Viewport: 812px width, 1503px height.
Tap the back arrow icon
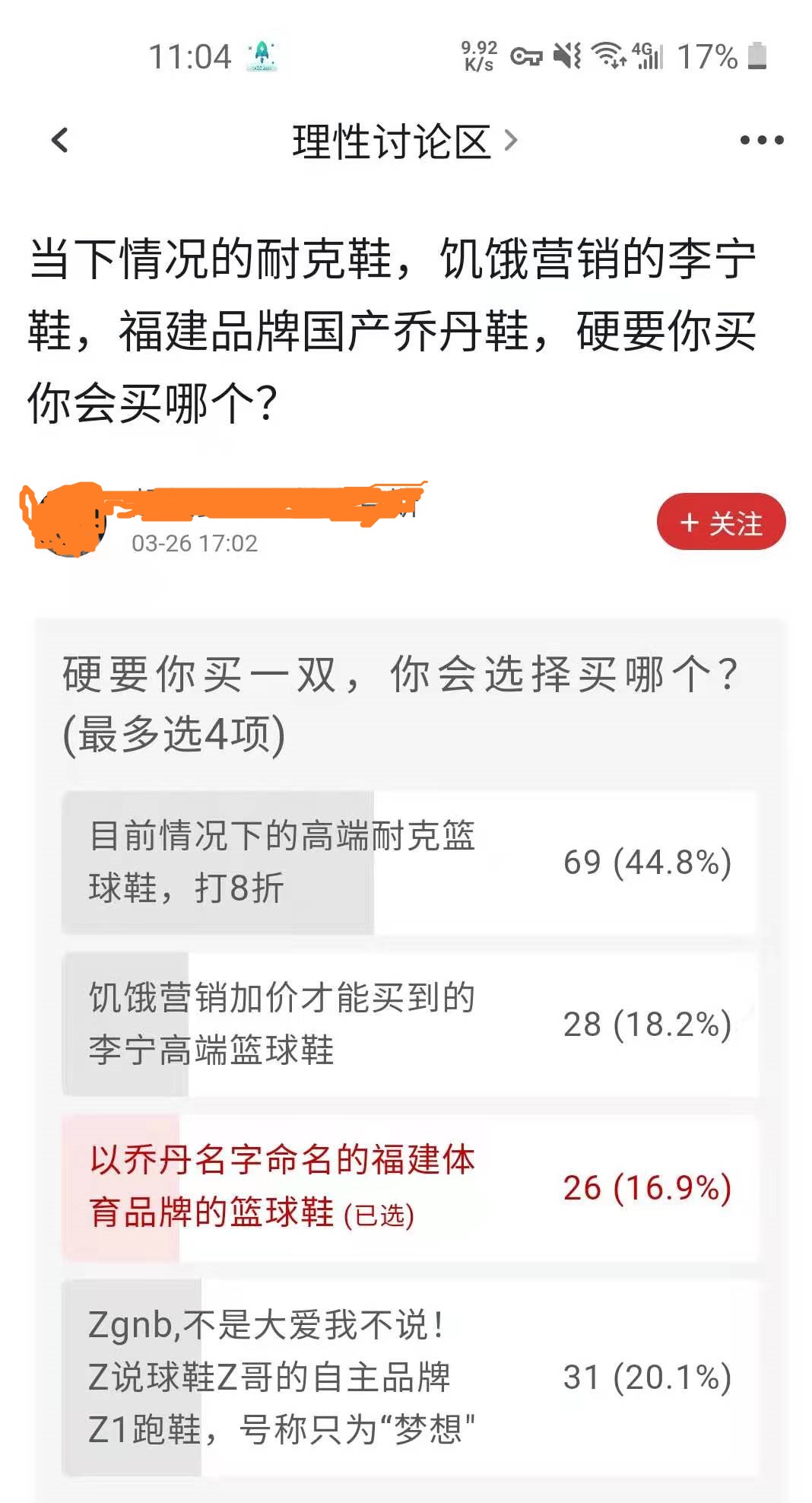pyautogui.click(x=59, y=141)
